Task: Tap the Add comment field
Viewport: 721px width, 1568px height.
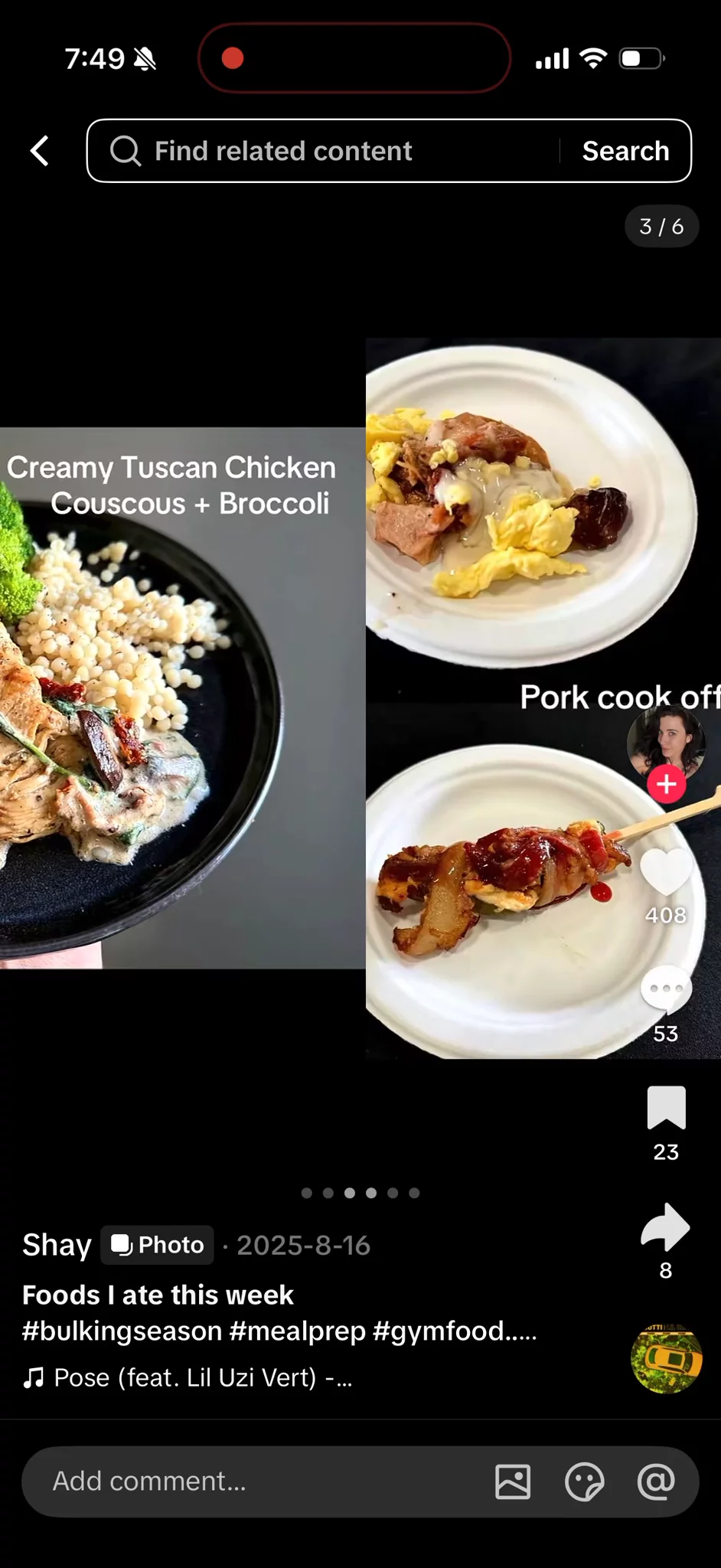Action: pos(253,1481)
